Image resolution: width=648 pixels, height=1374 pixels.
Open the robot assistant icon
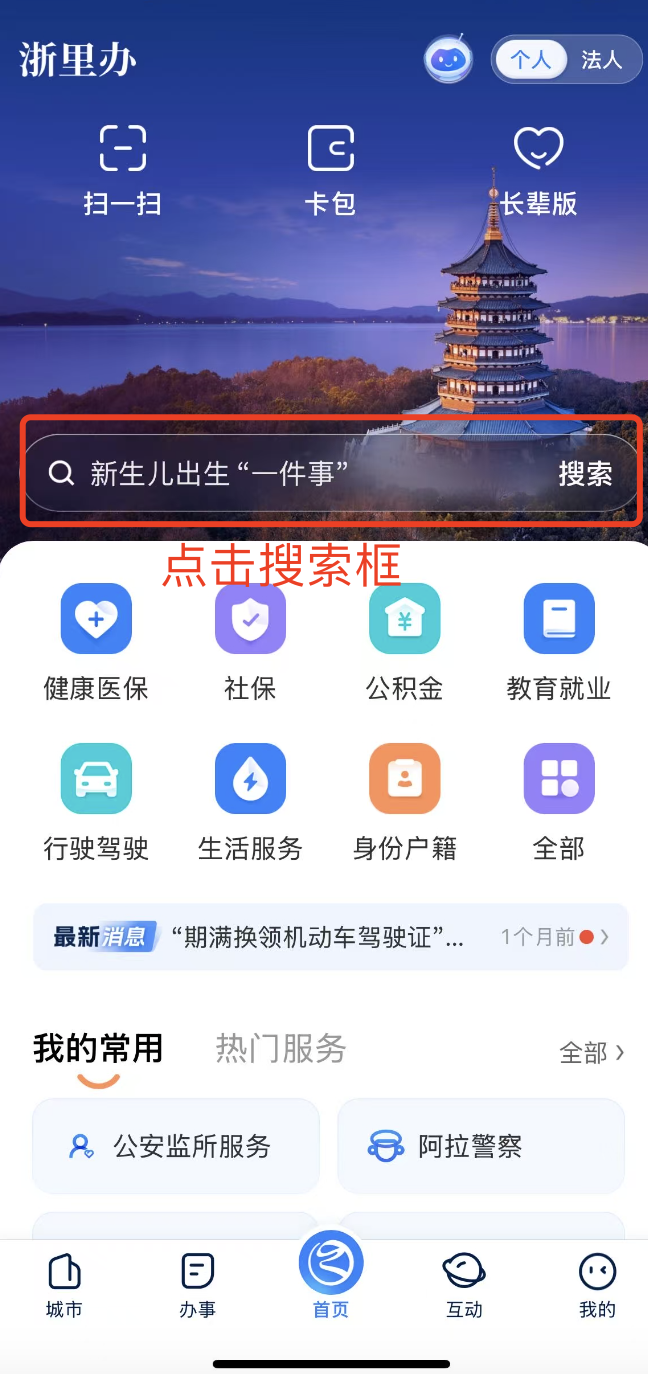(x=448, y=60)
